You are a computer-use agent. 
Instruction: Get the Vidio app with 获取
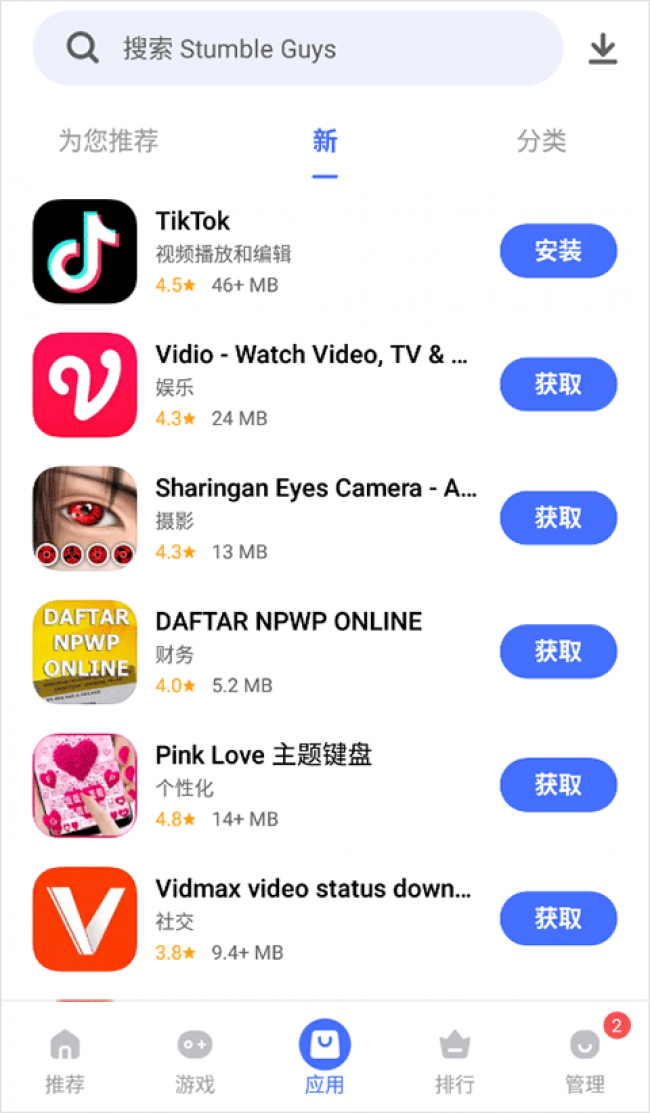click(558, 384)
